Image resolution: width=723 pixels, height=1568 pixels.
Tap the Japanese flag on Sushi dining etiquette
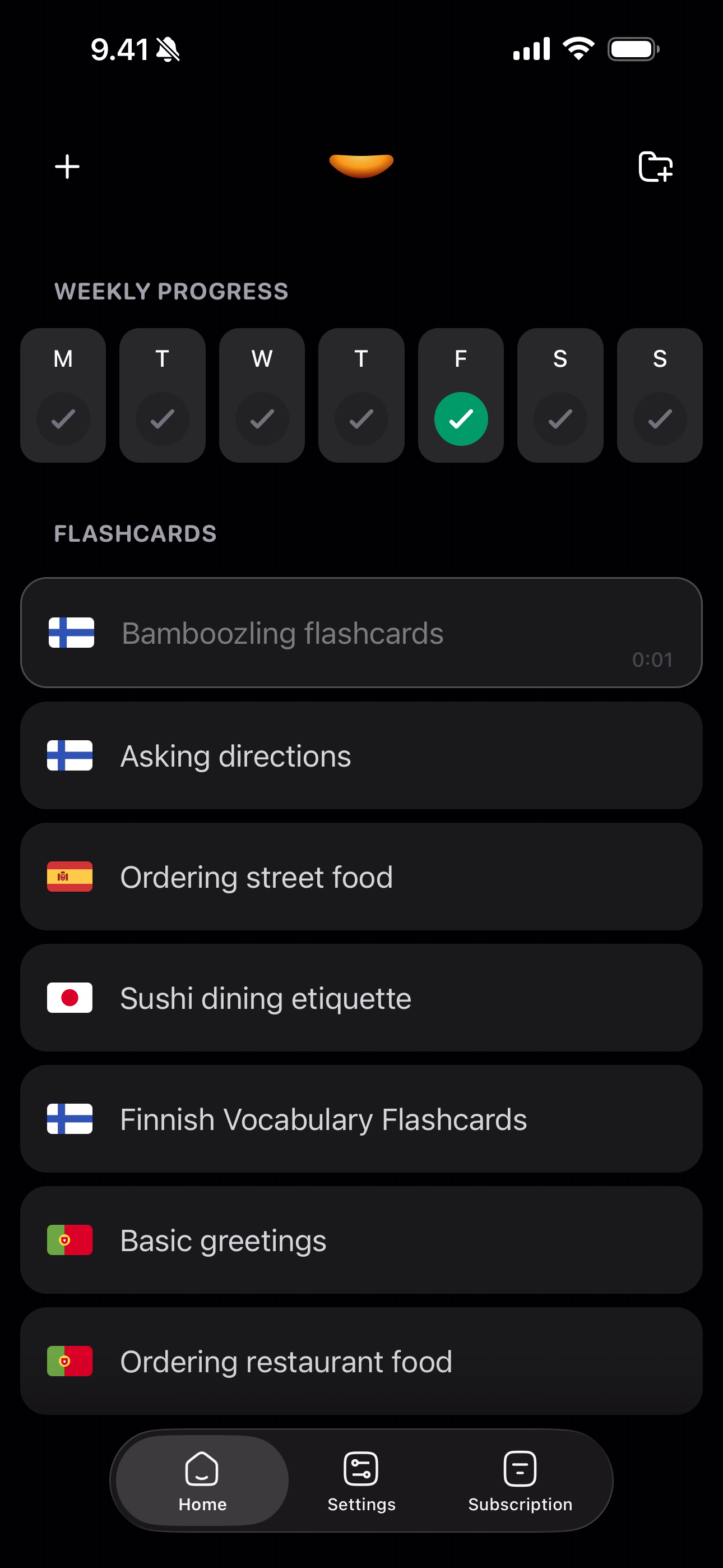(x=69, y=997)
